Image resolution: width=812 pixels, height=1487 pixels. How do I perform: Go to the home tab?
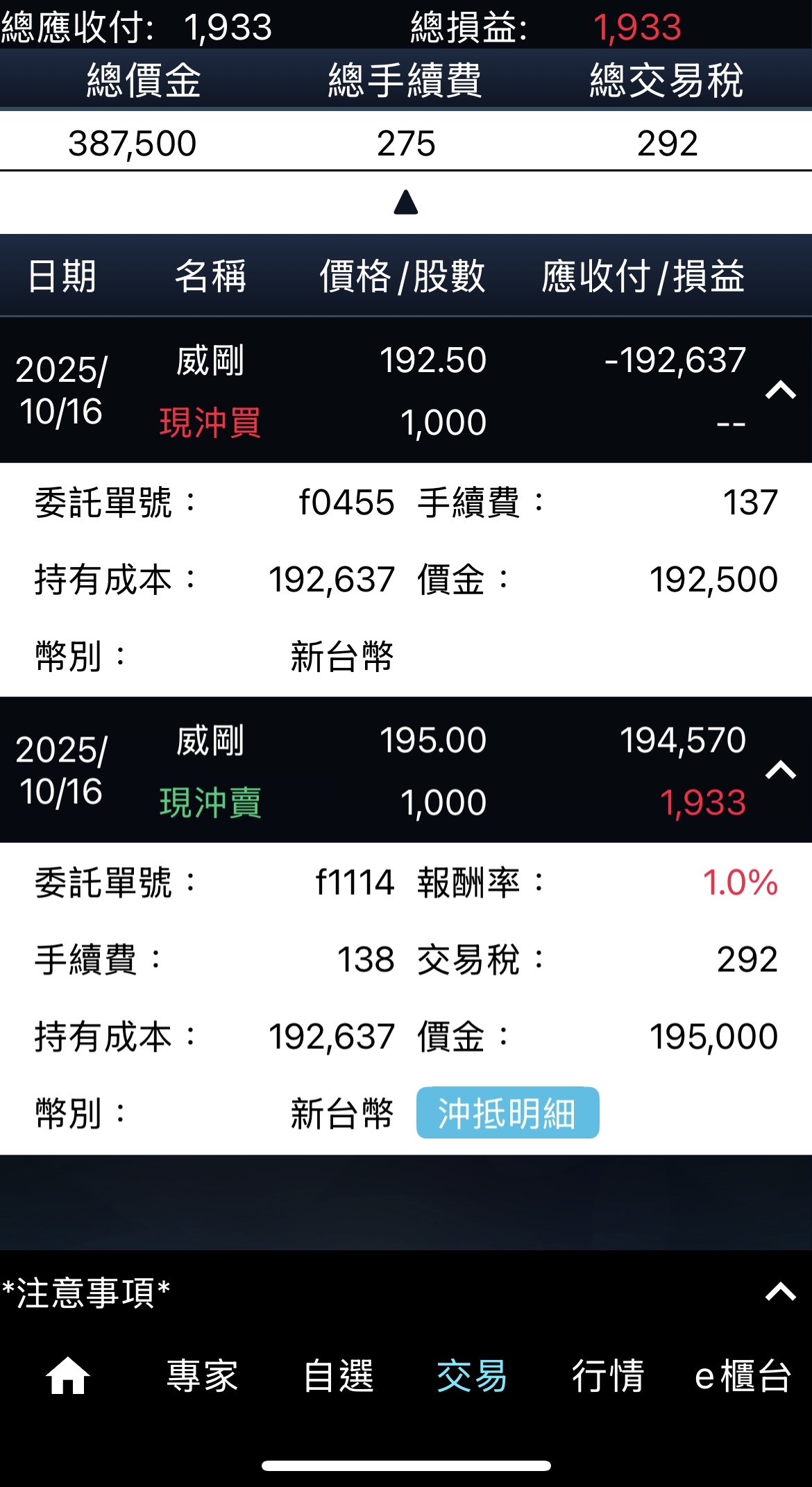67,1376
